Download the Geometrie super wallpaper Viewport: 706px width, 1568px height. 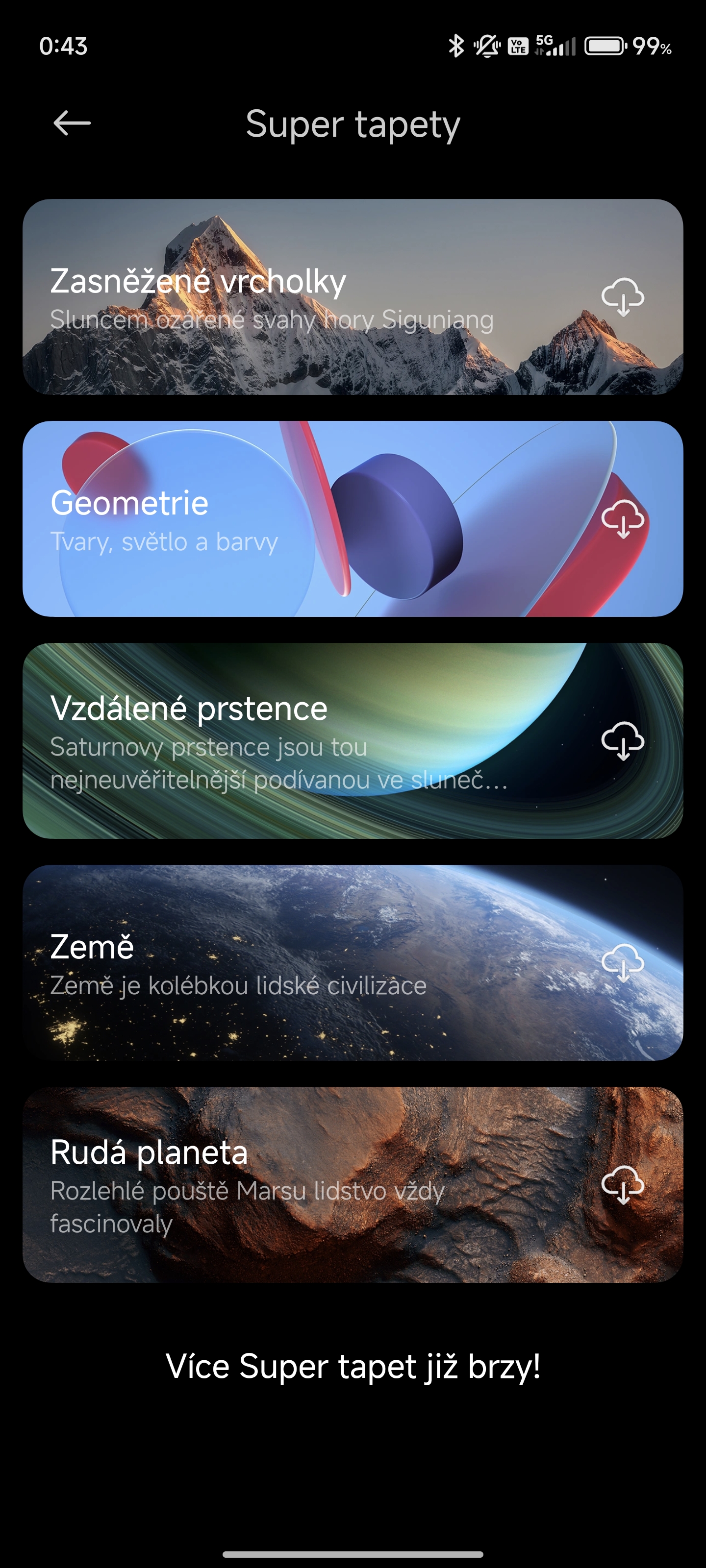pos(623,519)
